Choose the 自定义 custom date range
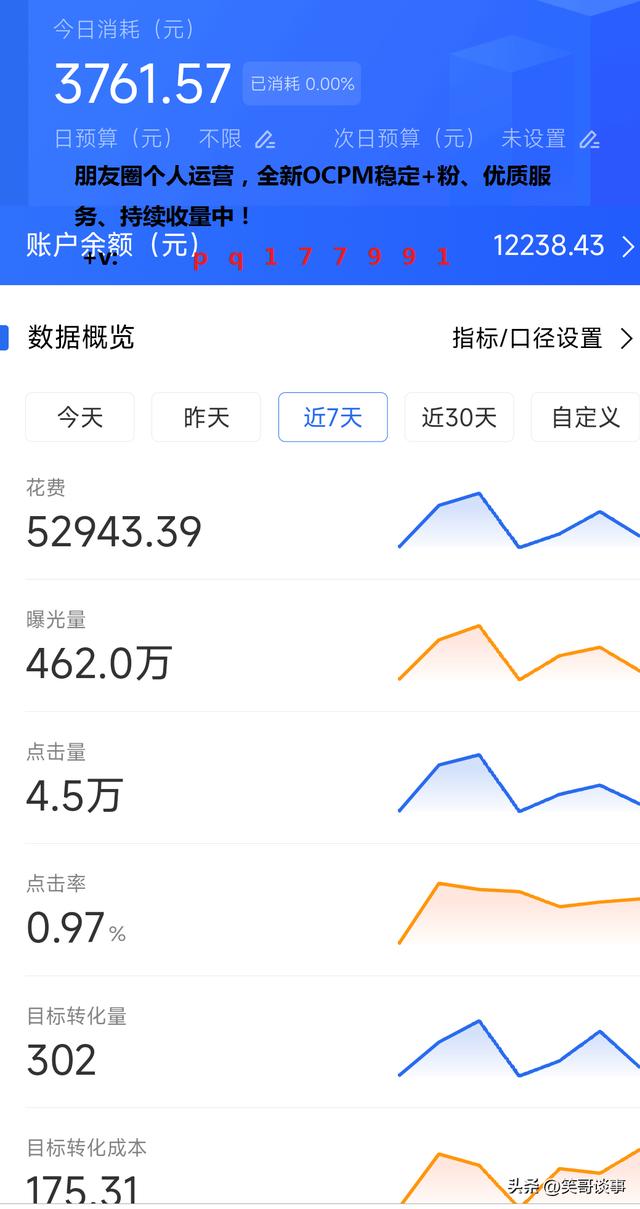 [x=585, y=417]
